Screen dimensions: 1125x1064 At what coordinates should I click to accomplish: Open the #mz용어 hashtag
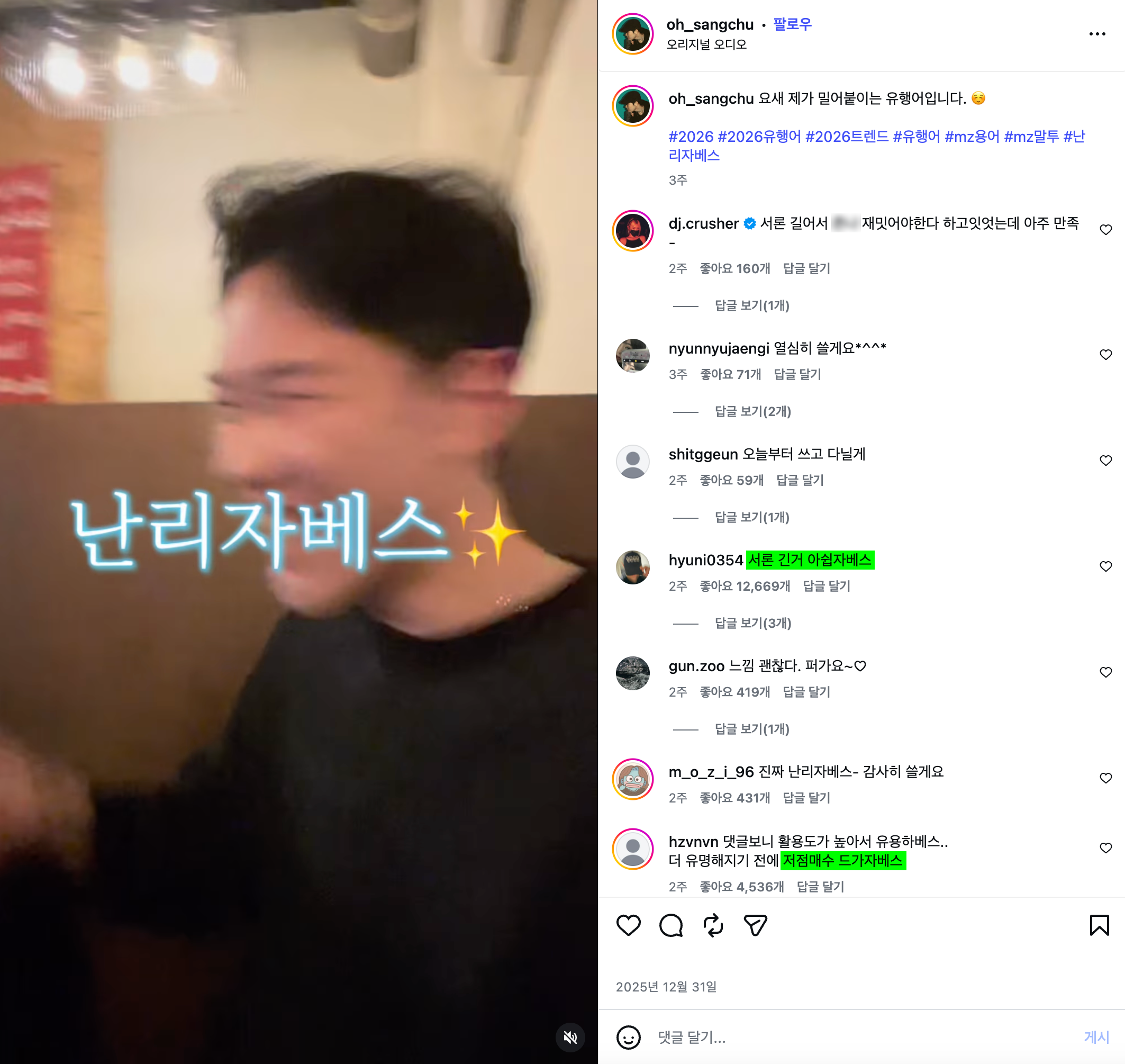(972, 137)
